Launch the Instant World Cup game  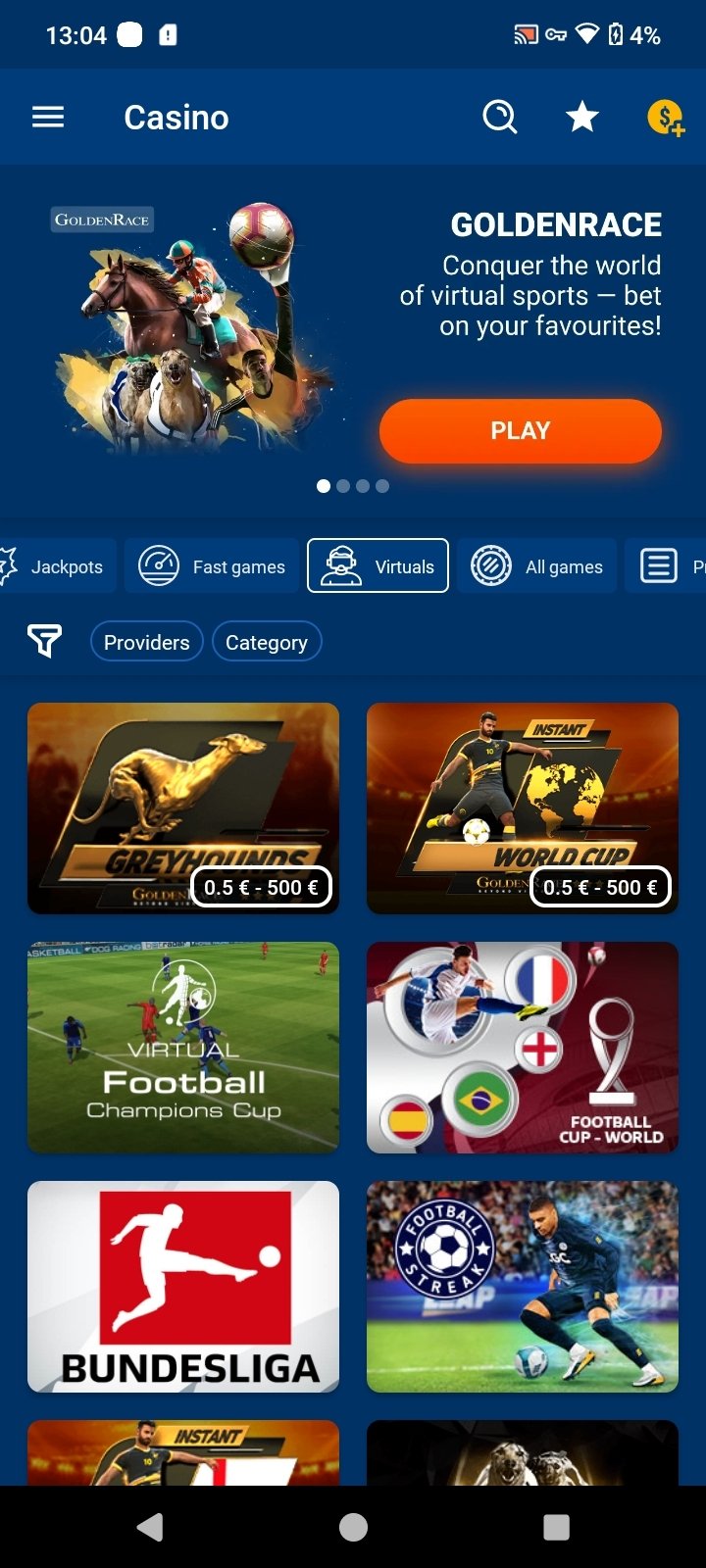(522, 794)
